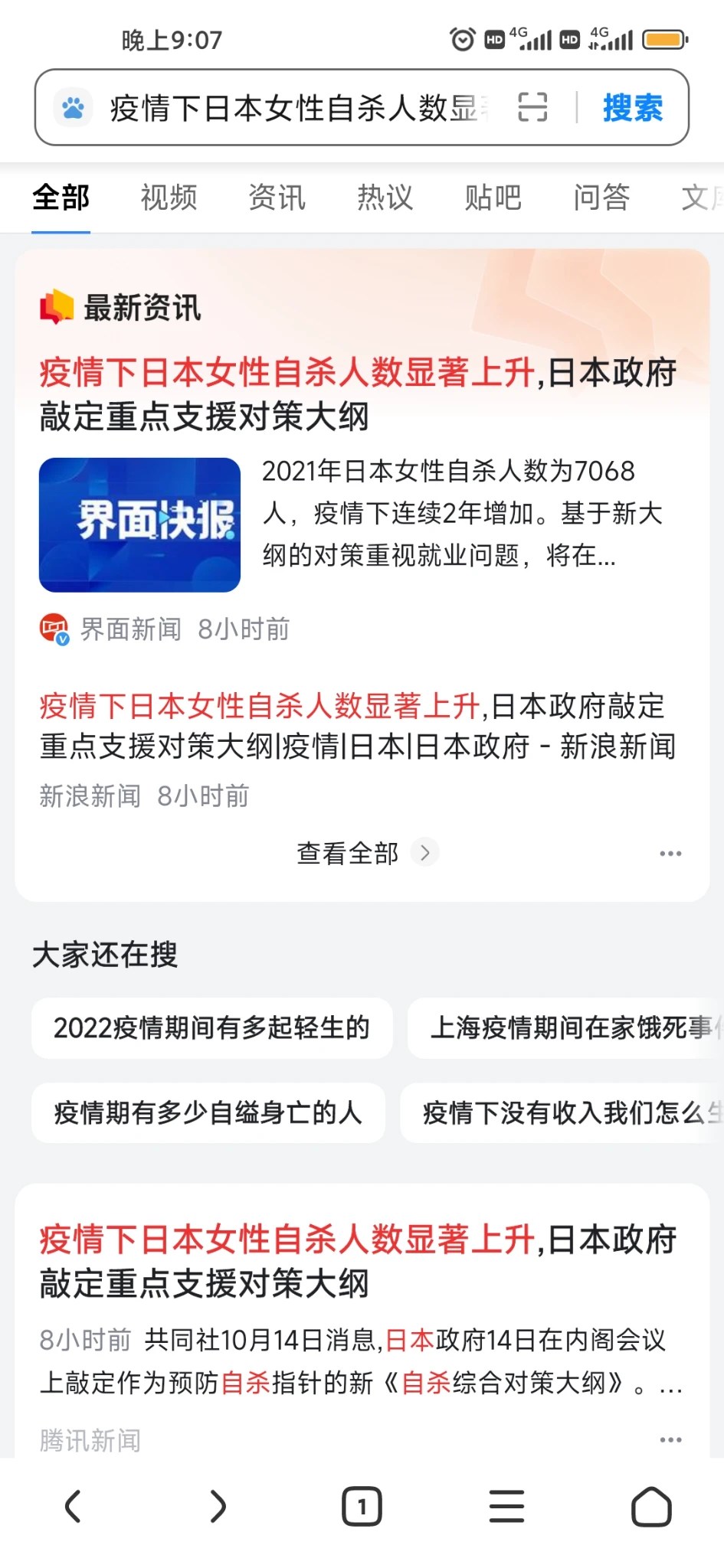Search 2022疫情期间有多起轻生的 suggestion
724x1568 pixels.
[x=211, y=1027]
